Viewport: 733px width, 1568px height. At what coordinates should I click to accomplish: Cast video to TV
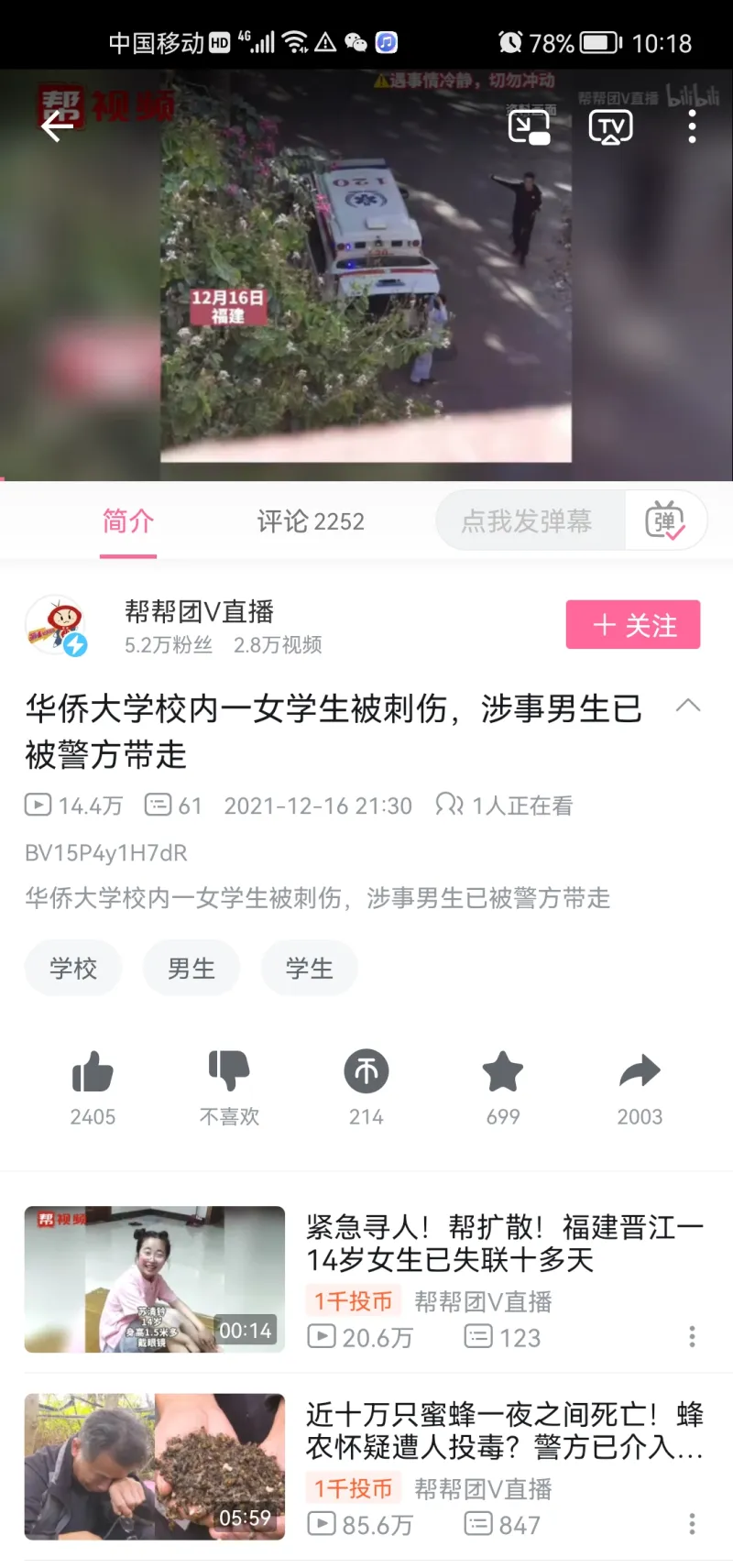(610, 126)
